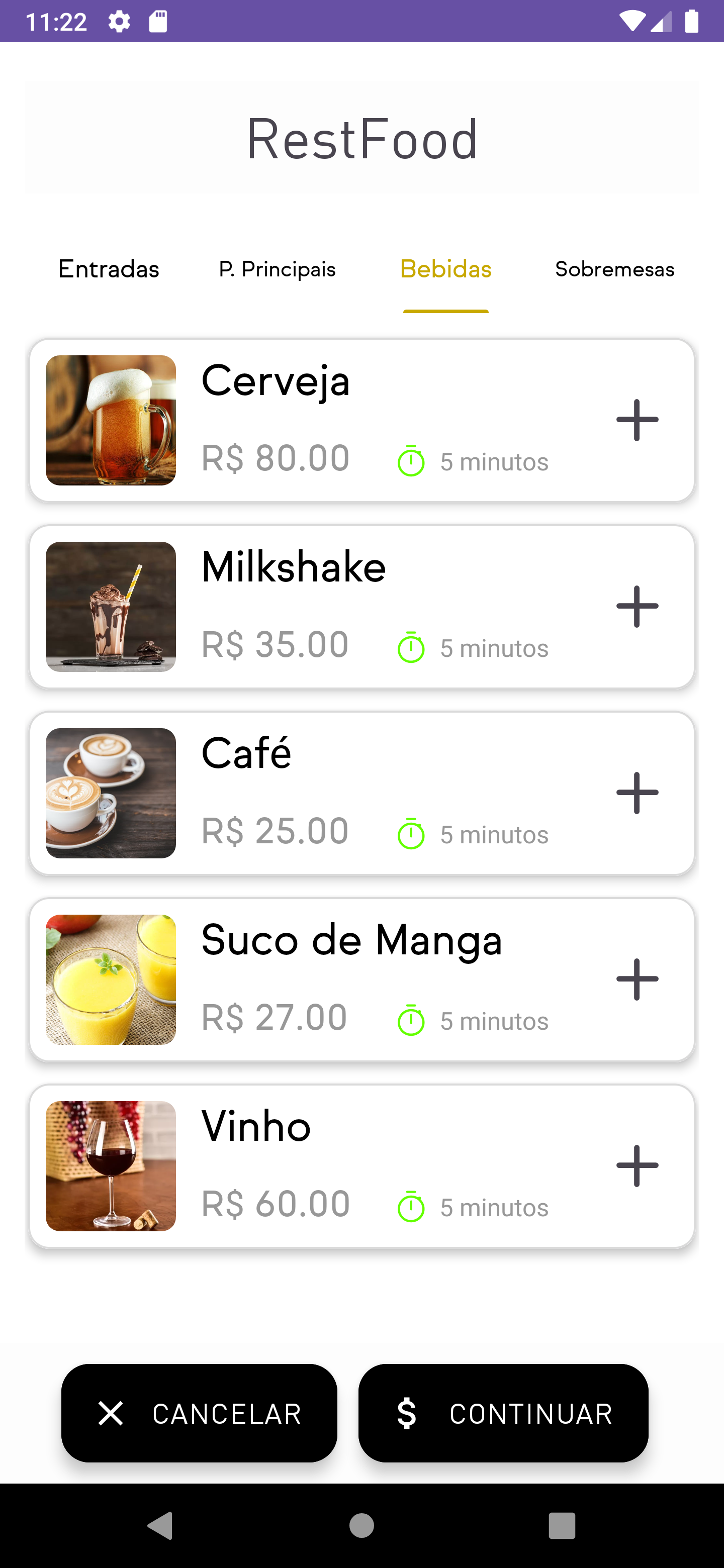This screenshot has height=1568, width=724.
Task: Add Milkshake with the plus icon
Action: (x=637, y=606)
